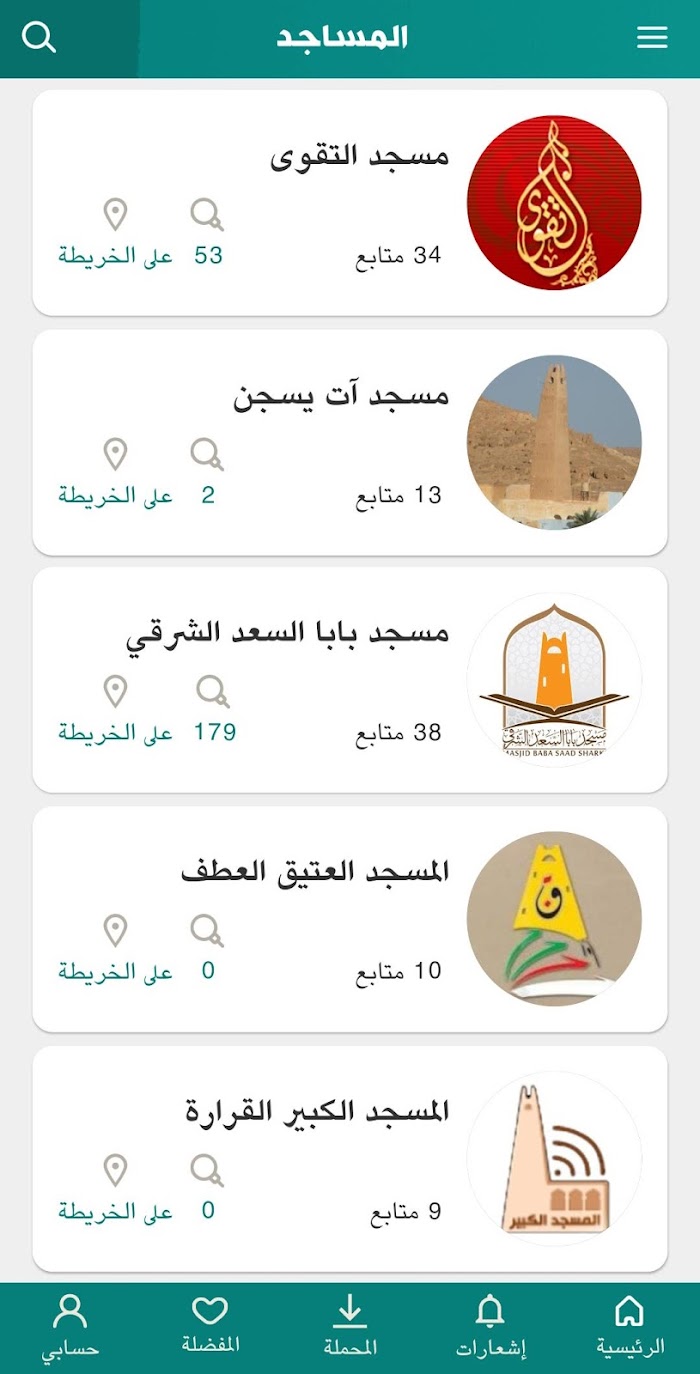
Task: View the 179 items of مسجد بابا السعد الشرقي
Action: 214,711
